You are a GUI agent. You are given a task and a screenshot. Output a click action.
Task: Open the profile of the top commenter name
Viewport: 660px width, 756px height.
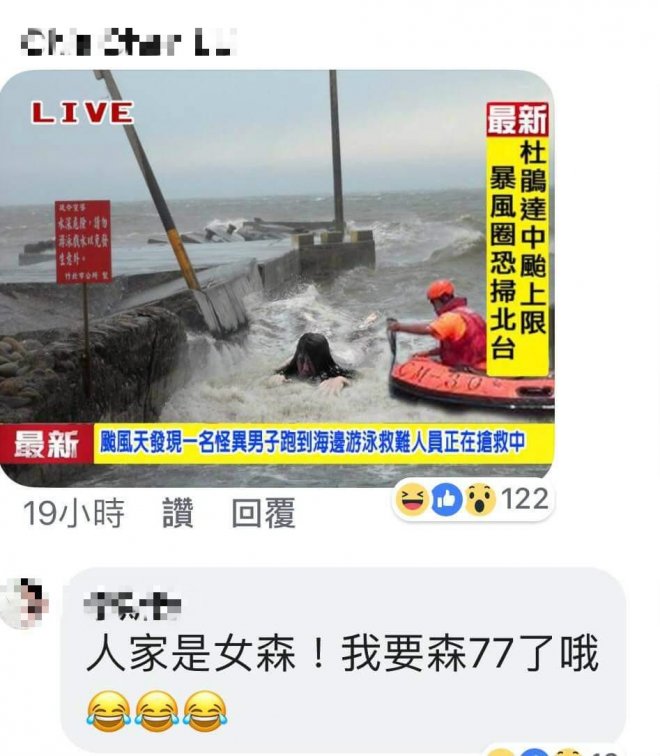128,43
